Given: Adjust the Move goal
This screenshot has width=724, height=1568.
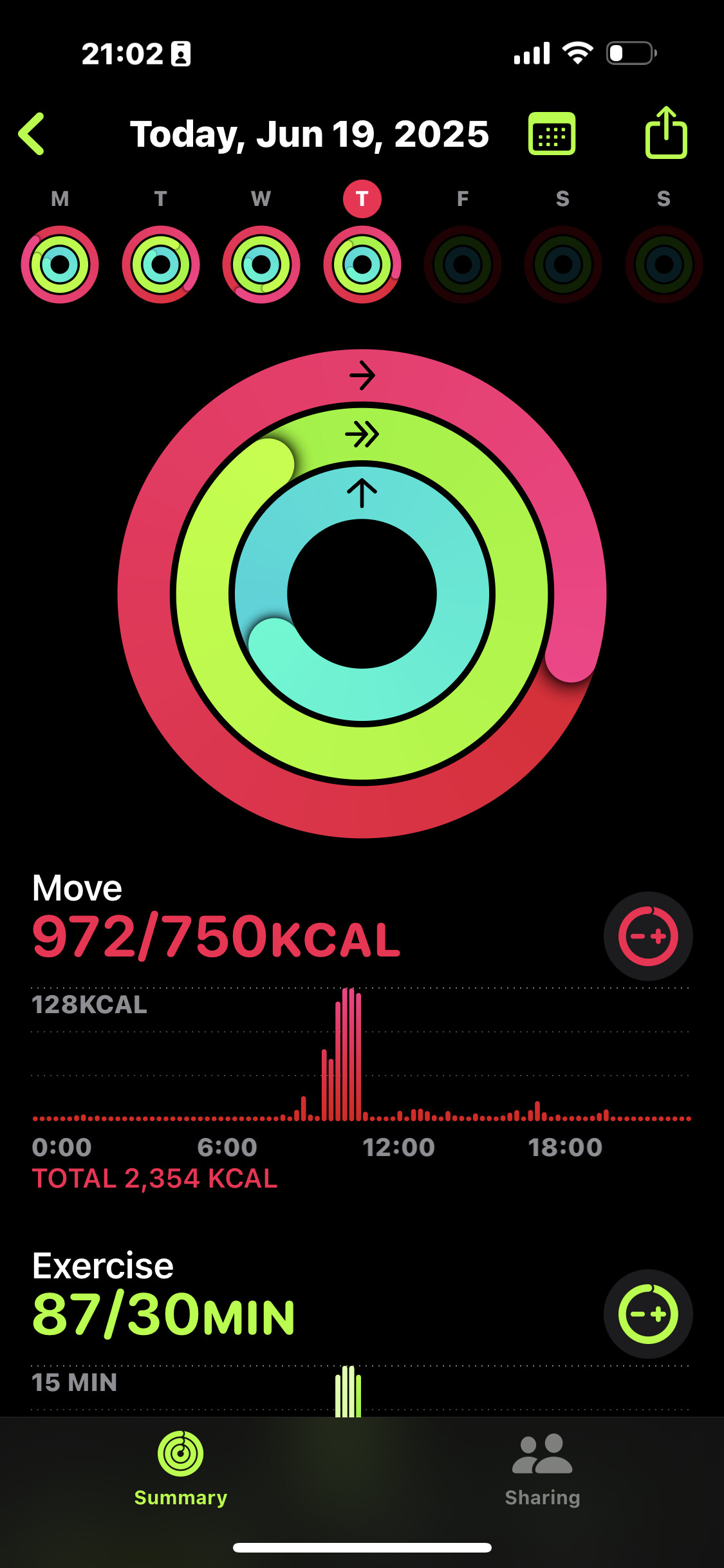Looking at the screenshot, I should coord(648,936).
